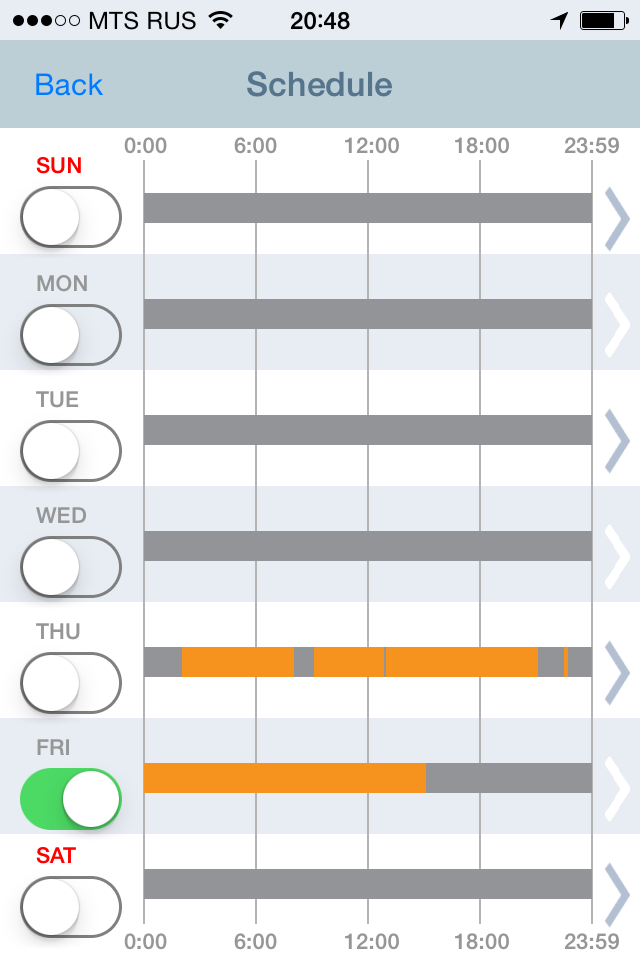Toggle the TUE schedule on
The image size is (640, 960).
pos(70,450)
